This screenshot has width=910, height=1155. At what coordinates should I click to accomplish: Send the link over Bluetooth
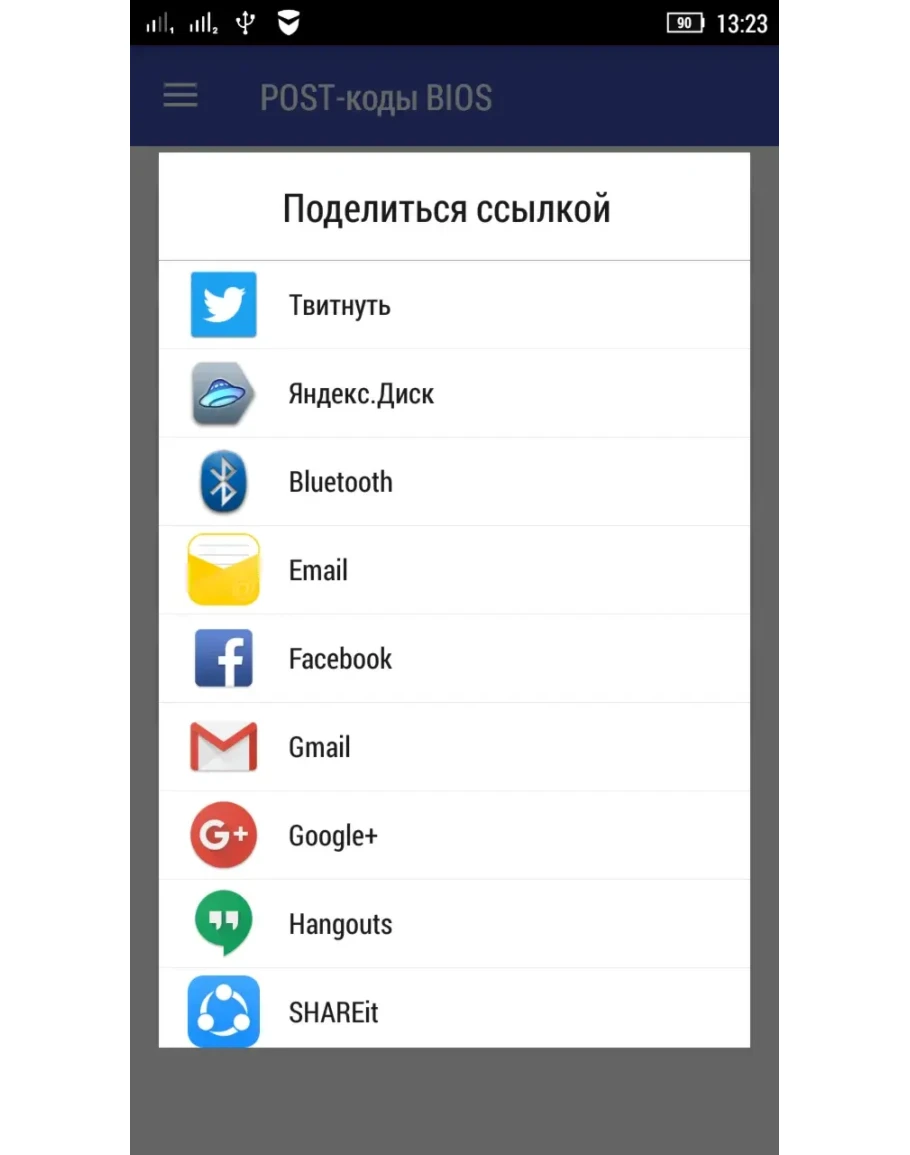click(454, 482)
